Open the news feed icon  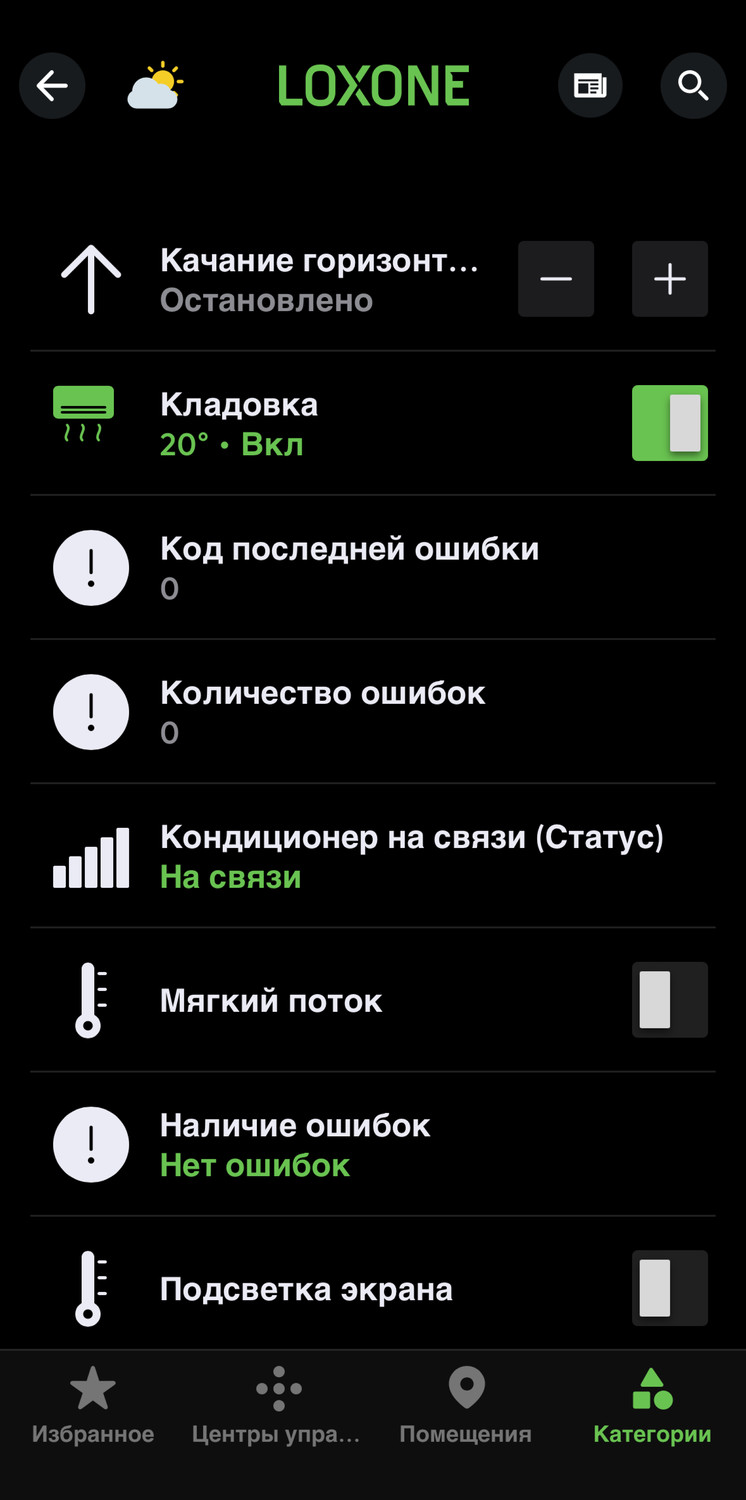click(x=590, y=86)
